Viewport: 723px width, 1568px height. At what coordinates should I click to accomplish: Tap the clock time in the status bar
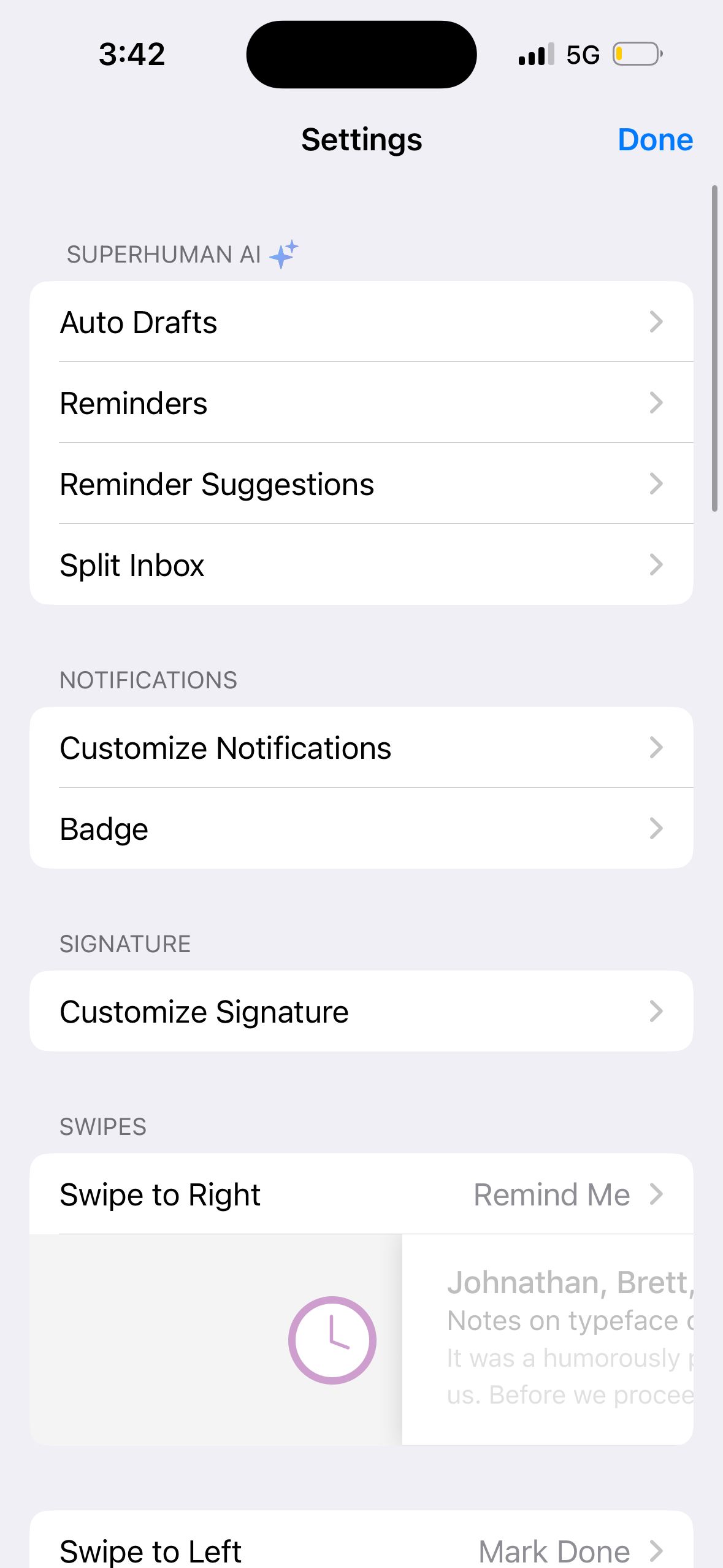click(x=131, y=54)
